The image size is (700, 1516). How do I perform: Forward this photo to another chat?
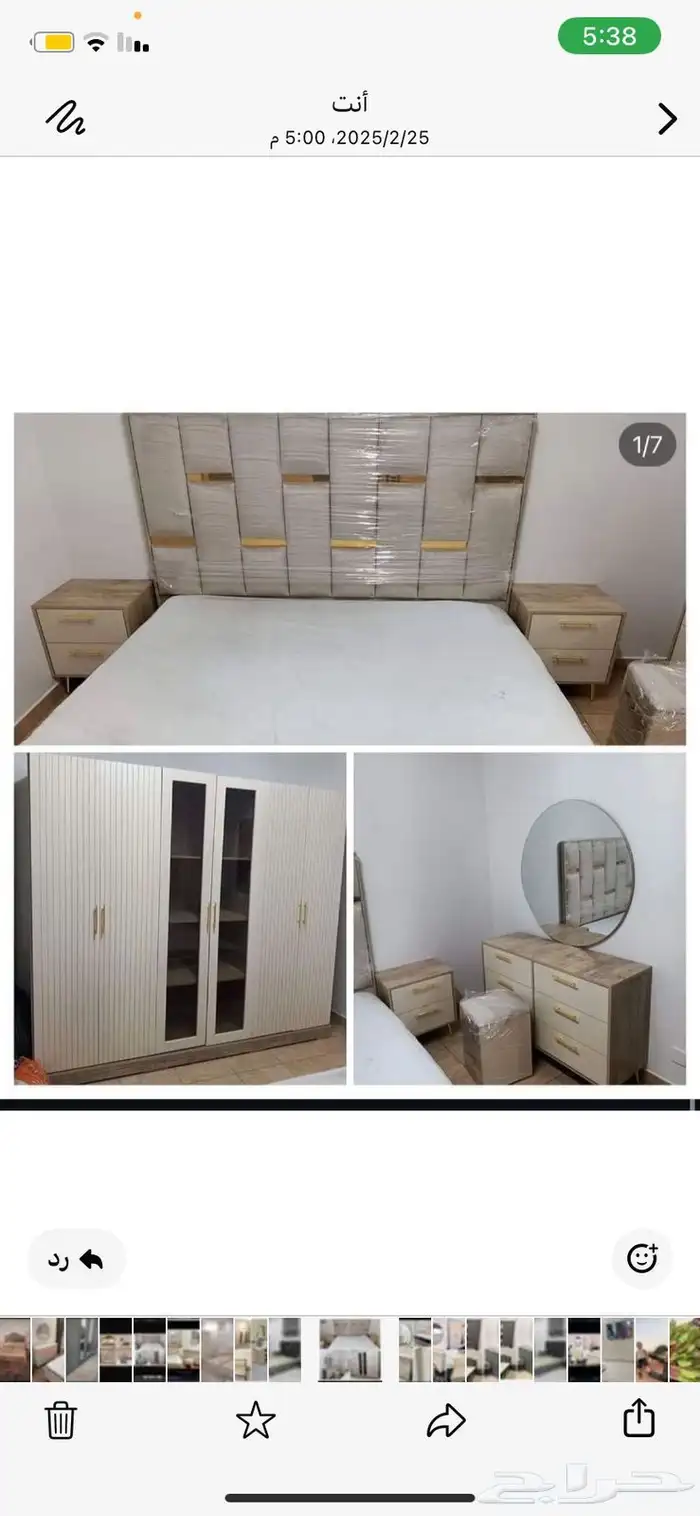pyautogui.click(x=446, y=1420)
